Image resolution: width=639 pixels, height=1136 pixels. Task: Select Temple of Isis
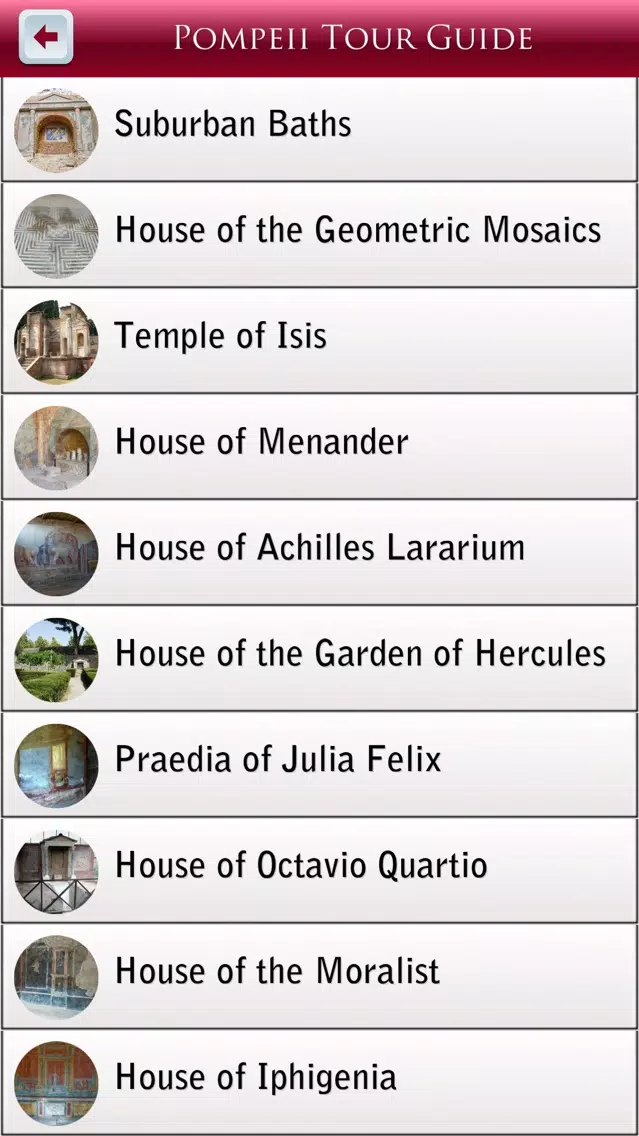tap(320, 341)
